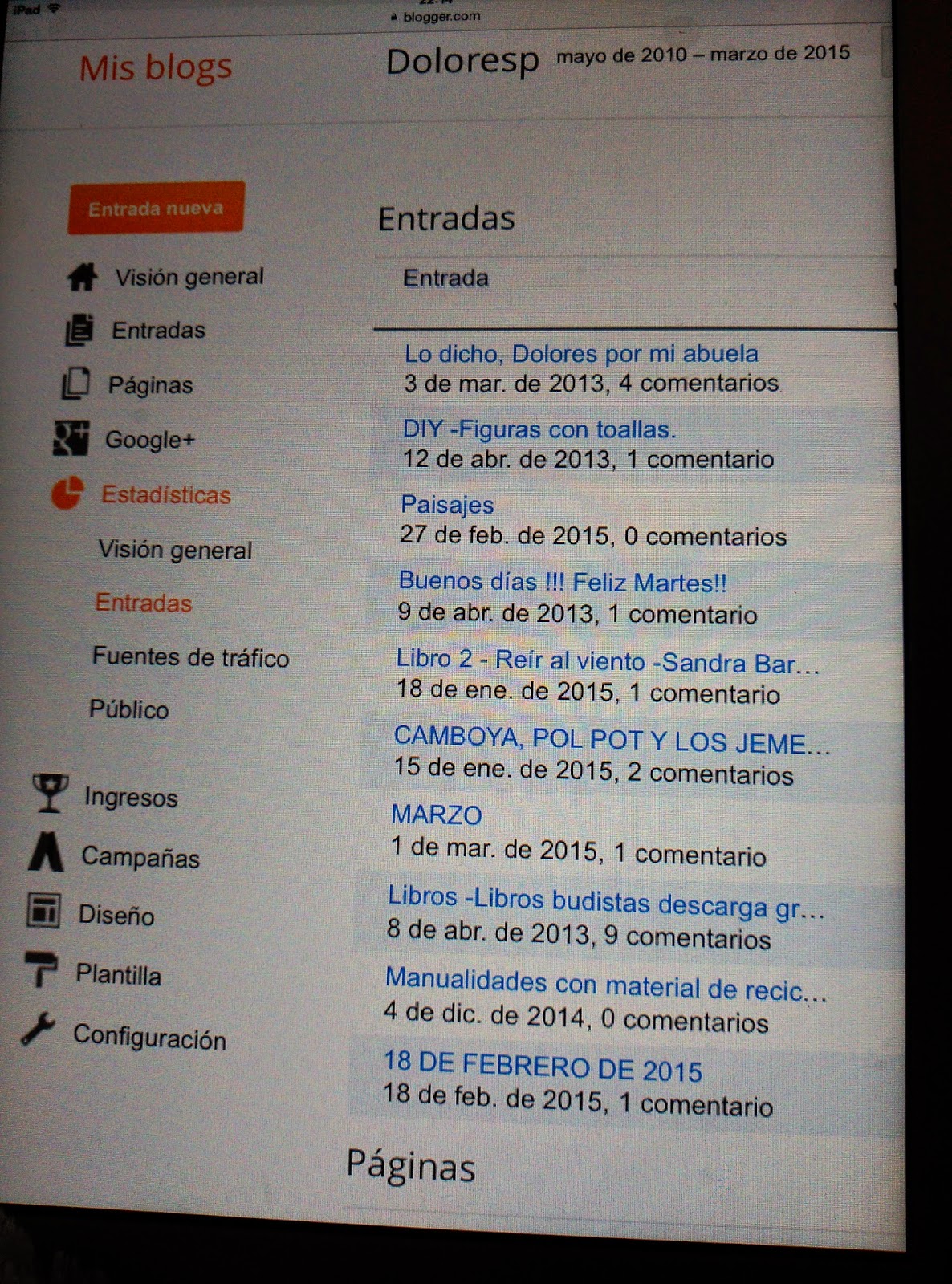
Task: Open the 'DIY -Figuras con toallas' post
Action: pyautogui.click(x=539, y=429)
